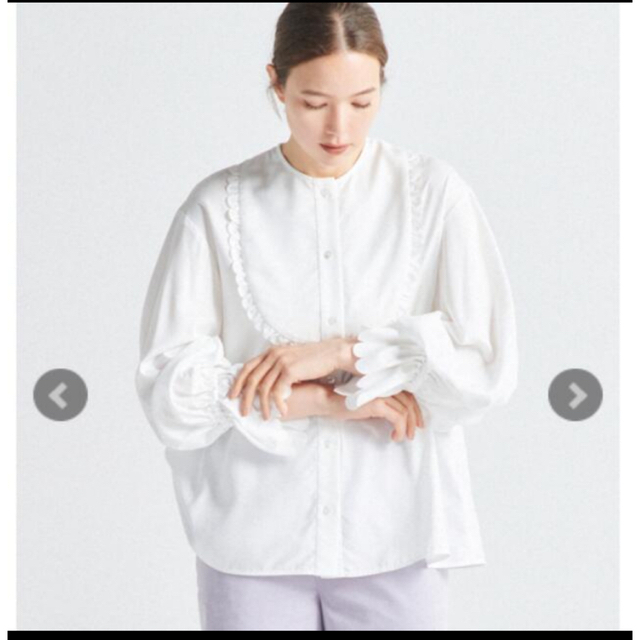Image resolution: width=640 pixels, height=640 pixels.
Task: Go to the previous product photo
Action: click(60, 395)
